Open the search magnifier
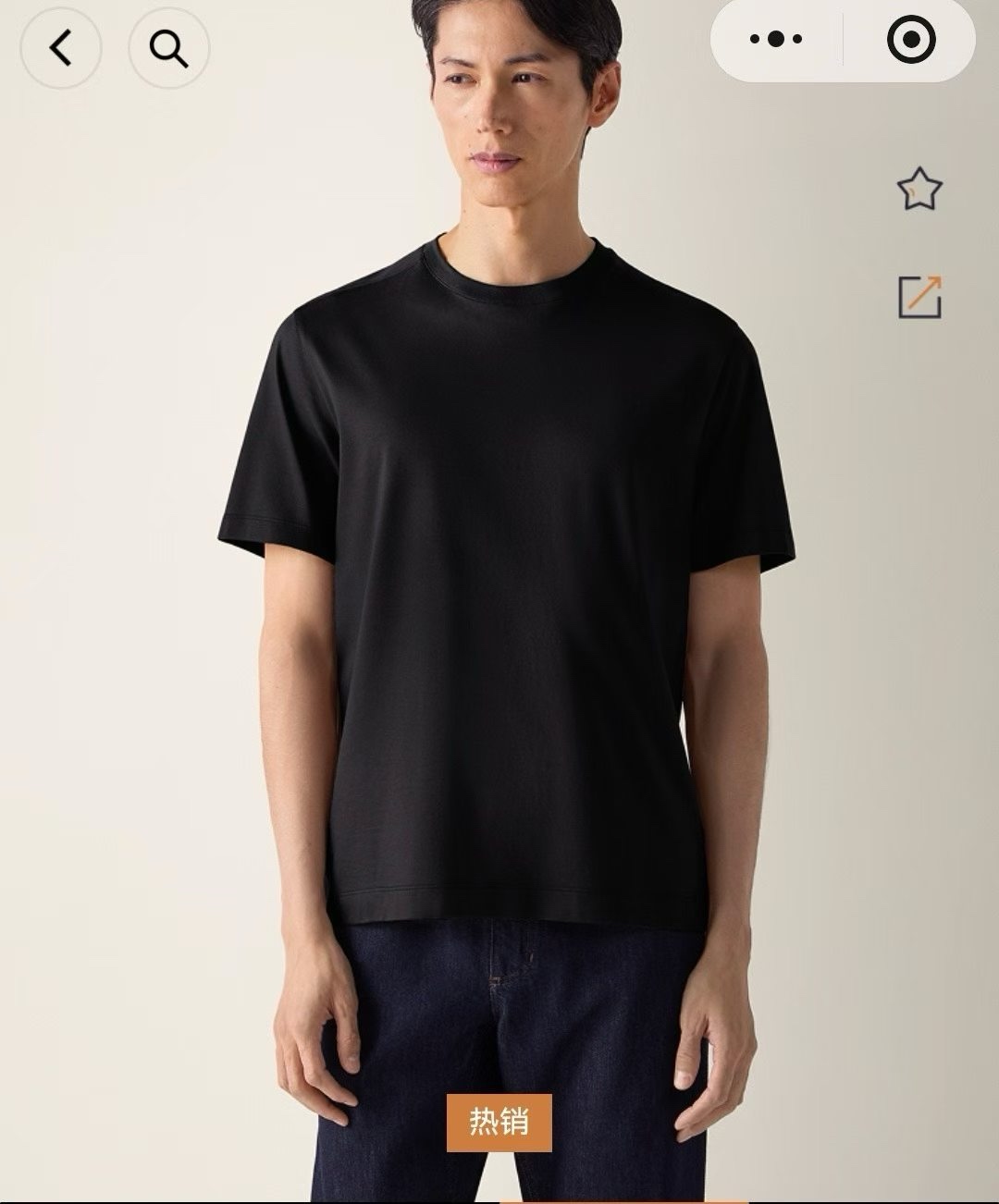Image resolution: width=999 pixels, height=1204 pixels. click(168, 47)
